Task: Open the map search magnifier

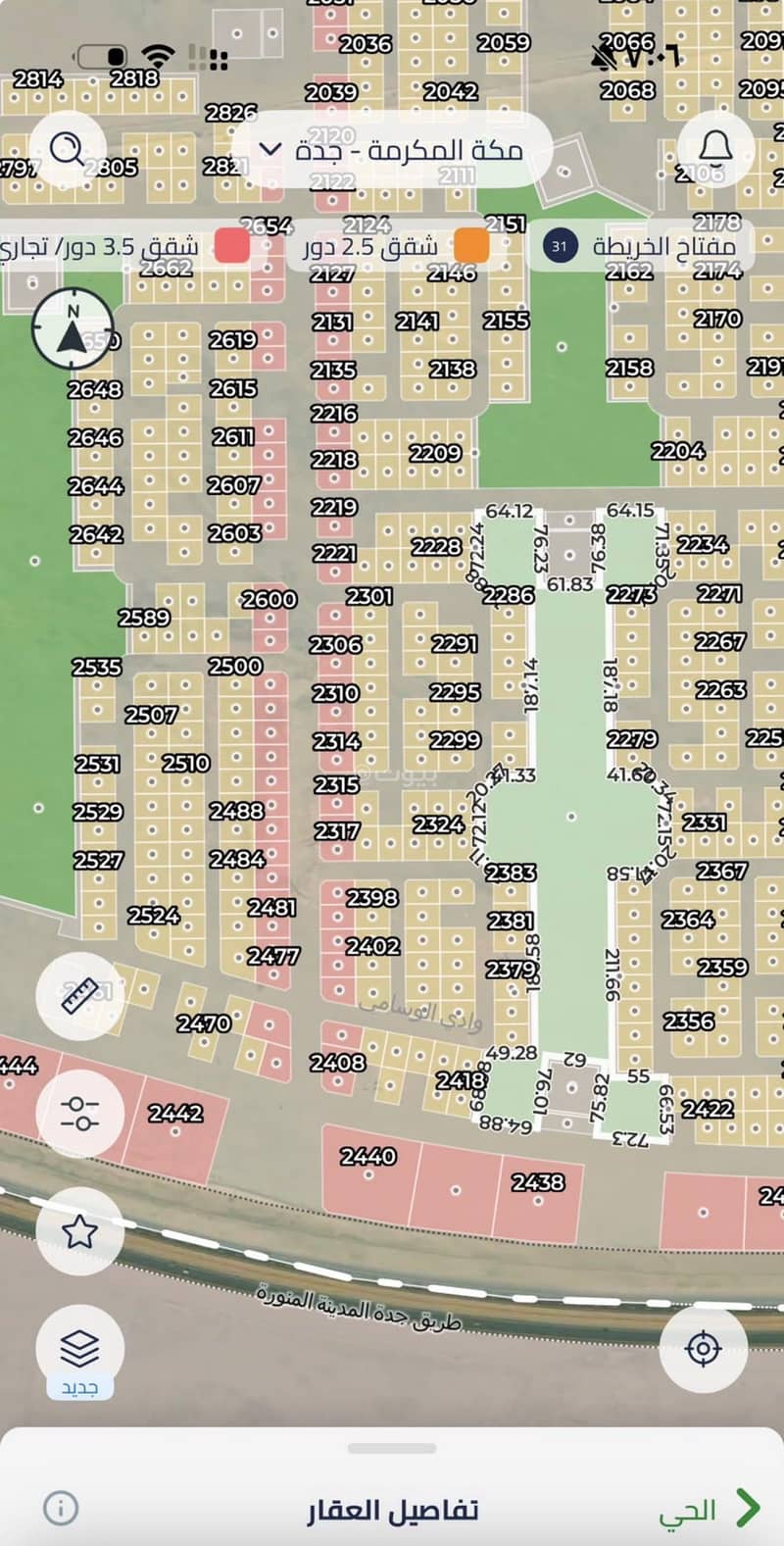Action: 68,150
